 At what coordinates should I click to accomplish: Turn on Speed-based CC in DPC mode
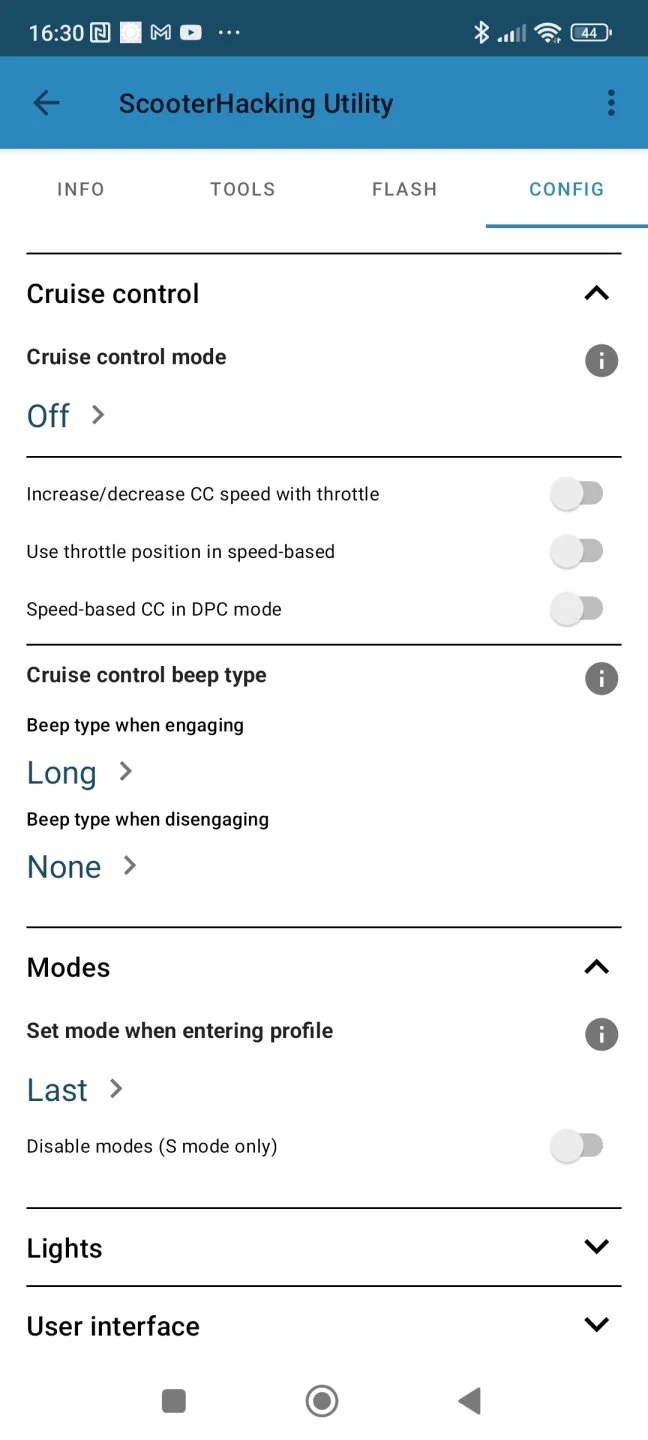(x=577, y=609)
